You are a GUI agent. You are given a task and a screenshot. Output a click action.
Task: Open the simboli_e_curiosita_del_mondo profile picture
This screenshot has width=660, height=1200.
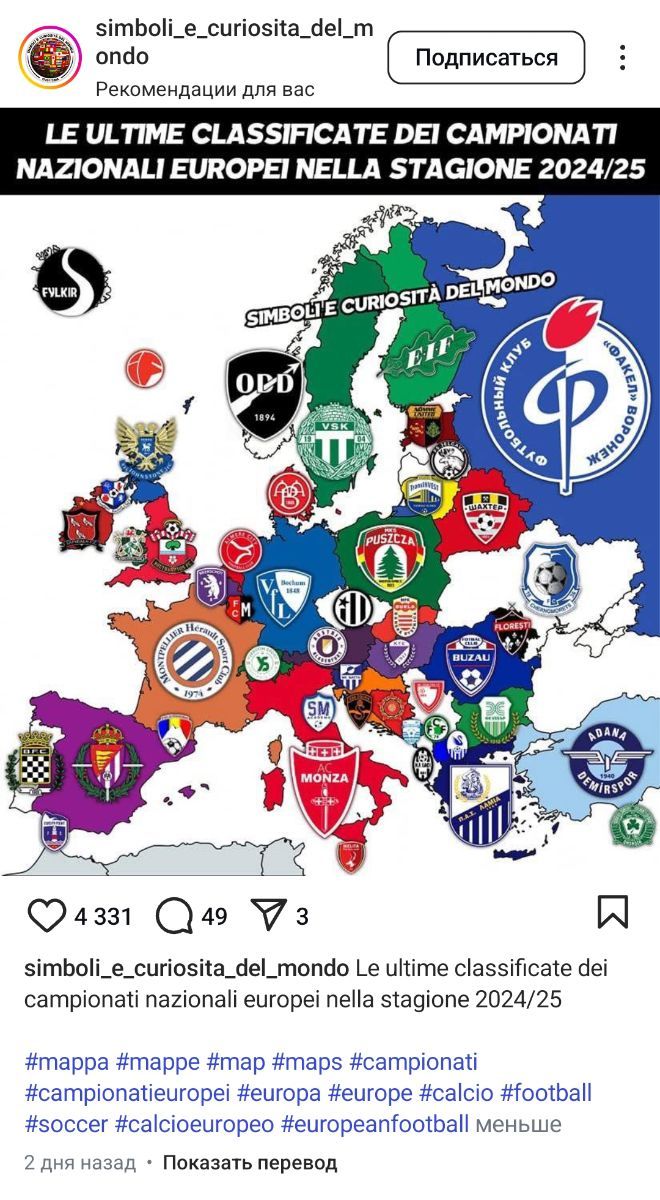pos(49,57)
